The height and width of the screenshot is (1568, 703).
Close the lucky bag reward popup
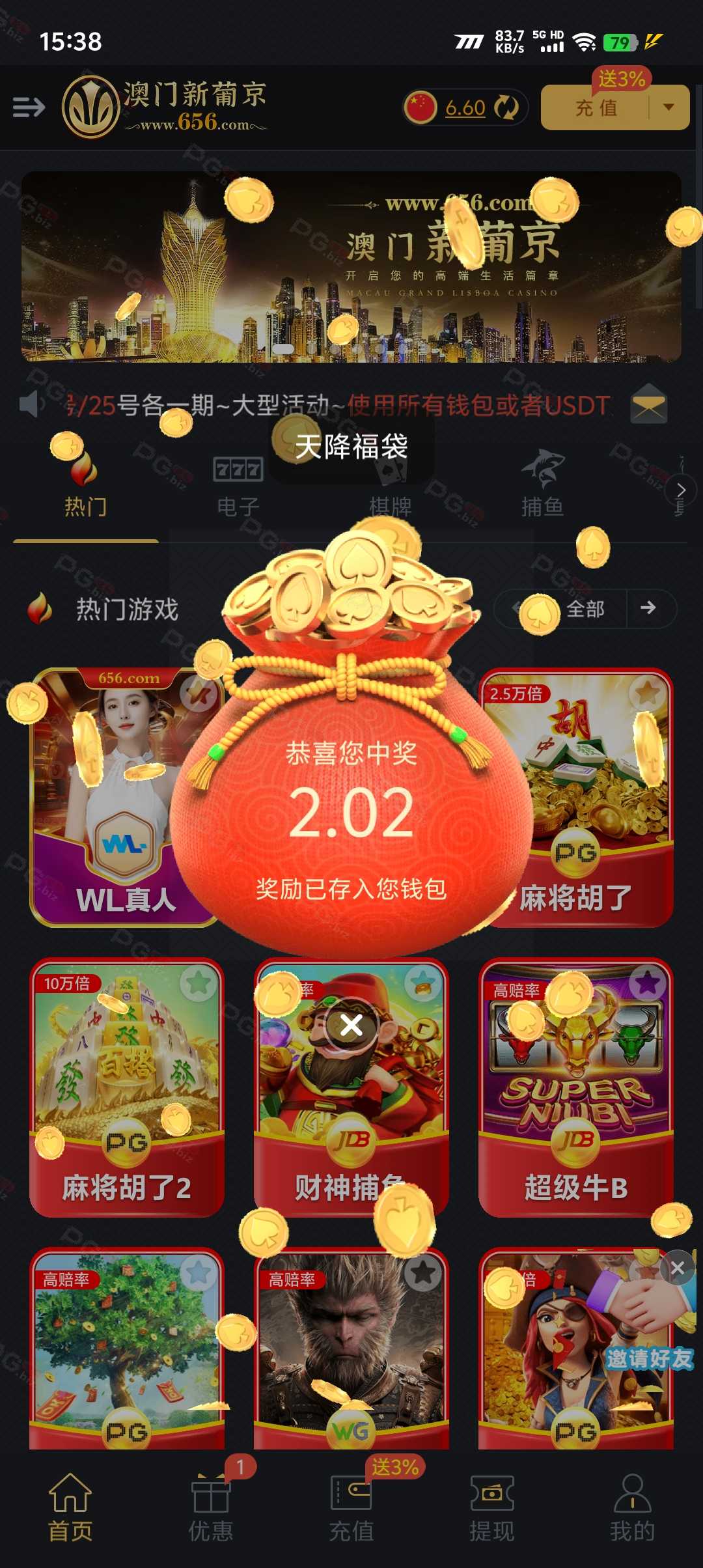point(351,1026)
